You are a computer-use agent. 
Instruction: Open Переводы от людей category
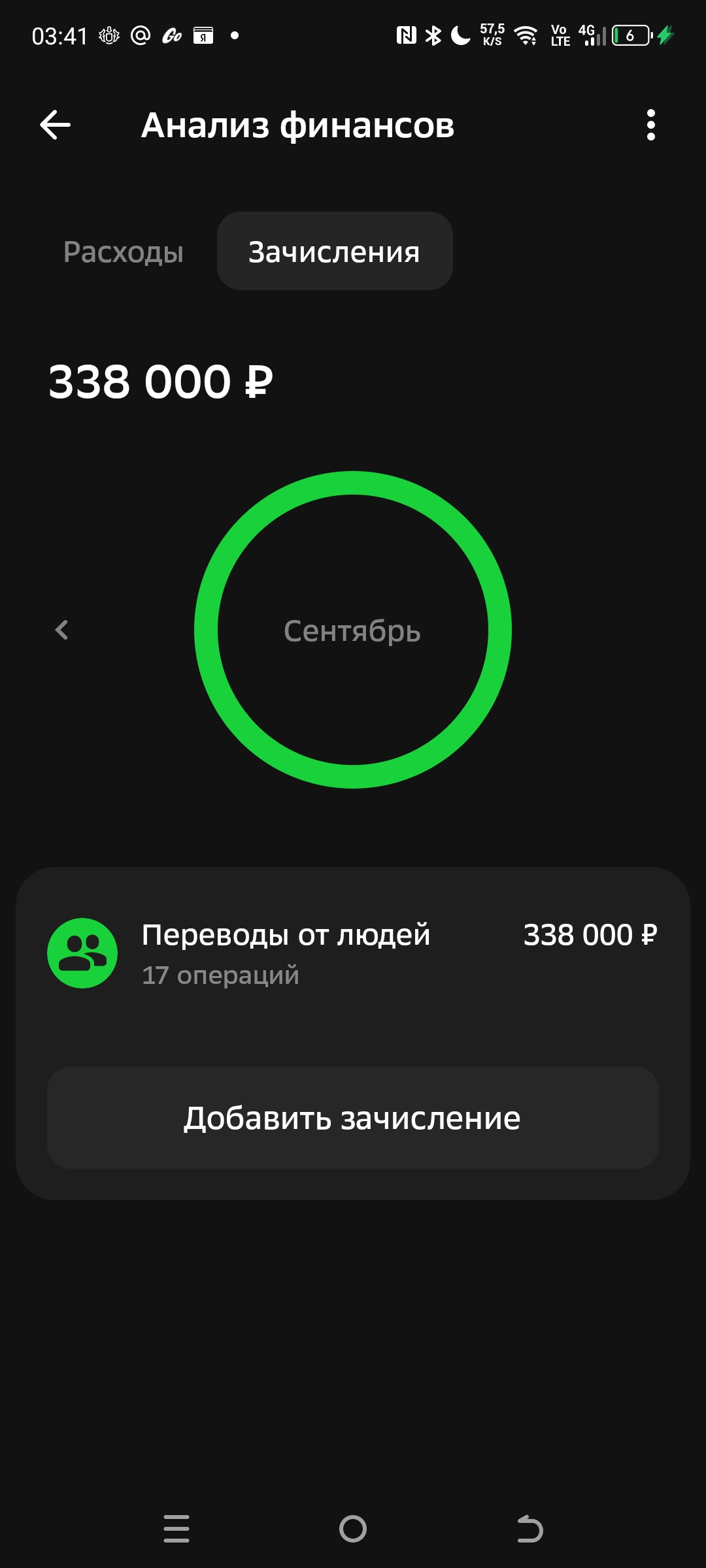click(352, 953)
